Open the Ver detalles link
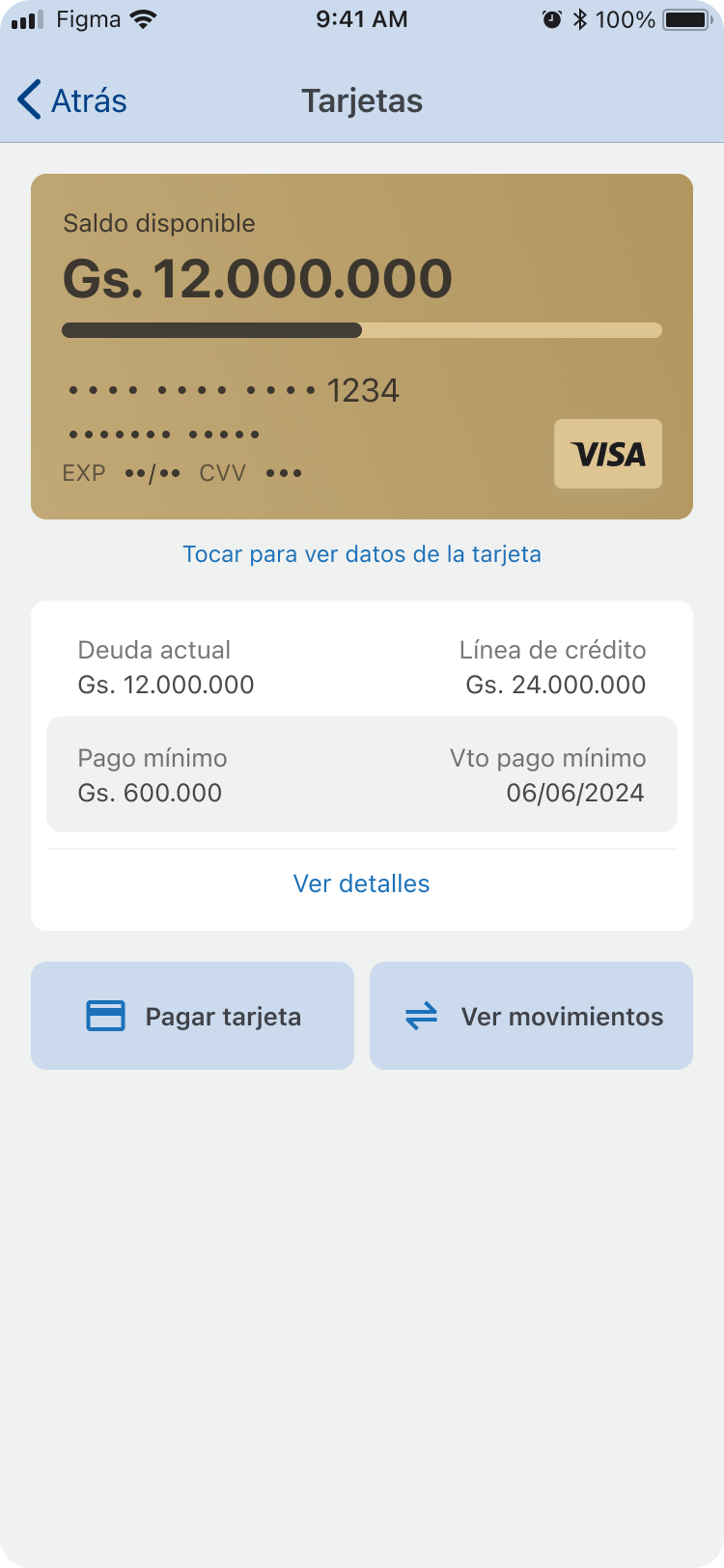 click(x=362, y=883)
